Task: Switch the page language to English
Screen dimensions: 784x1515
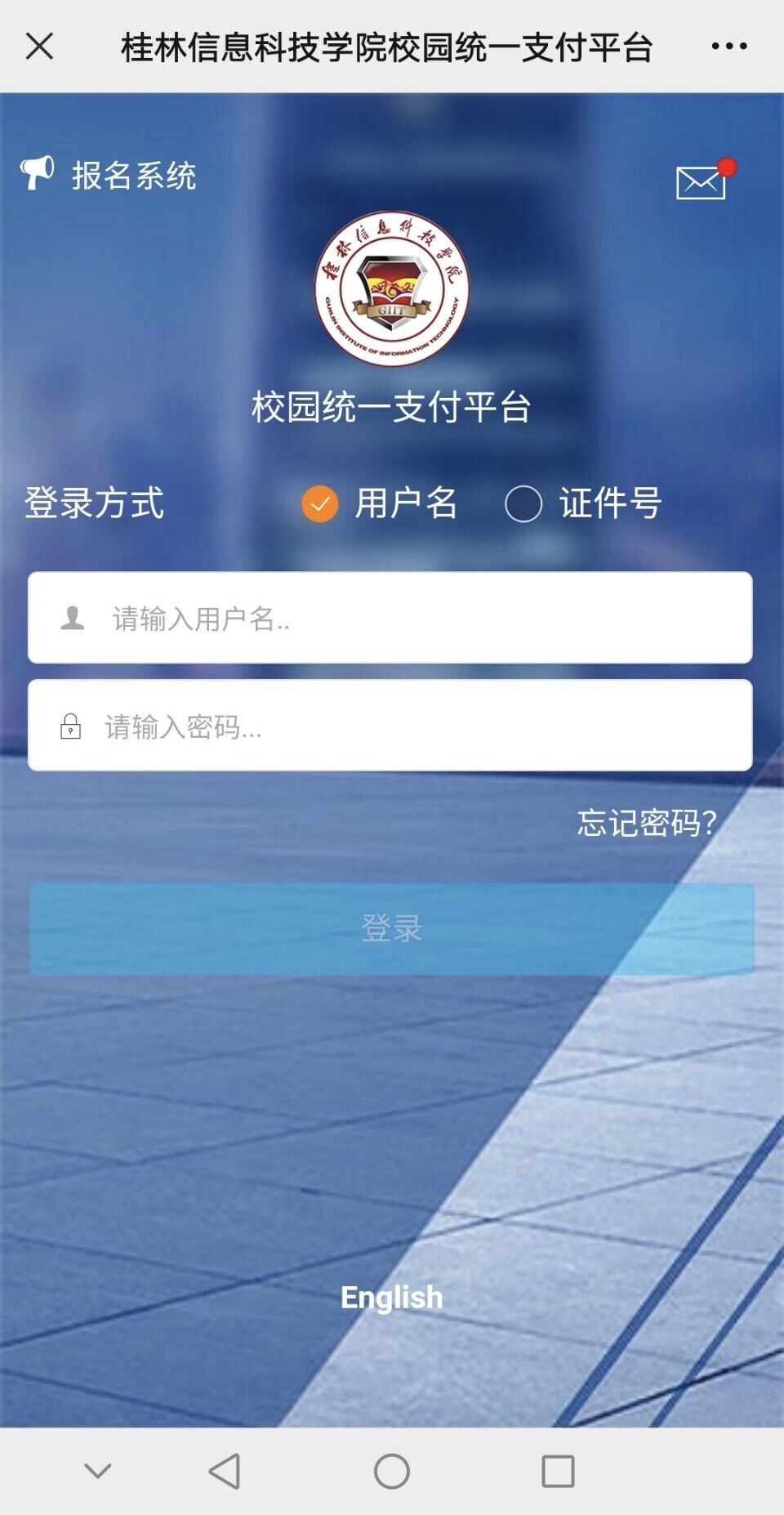Action: click(x=392, y=1297)
